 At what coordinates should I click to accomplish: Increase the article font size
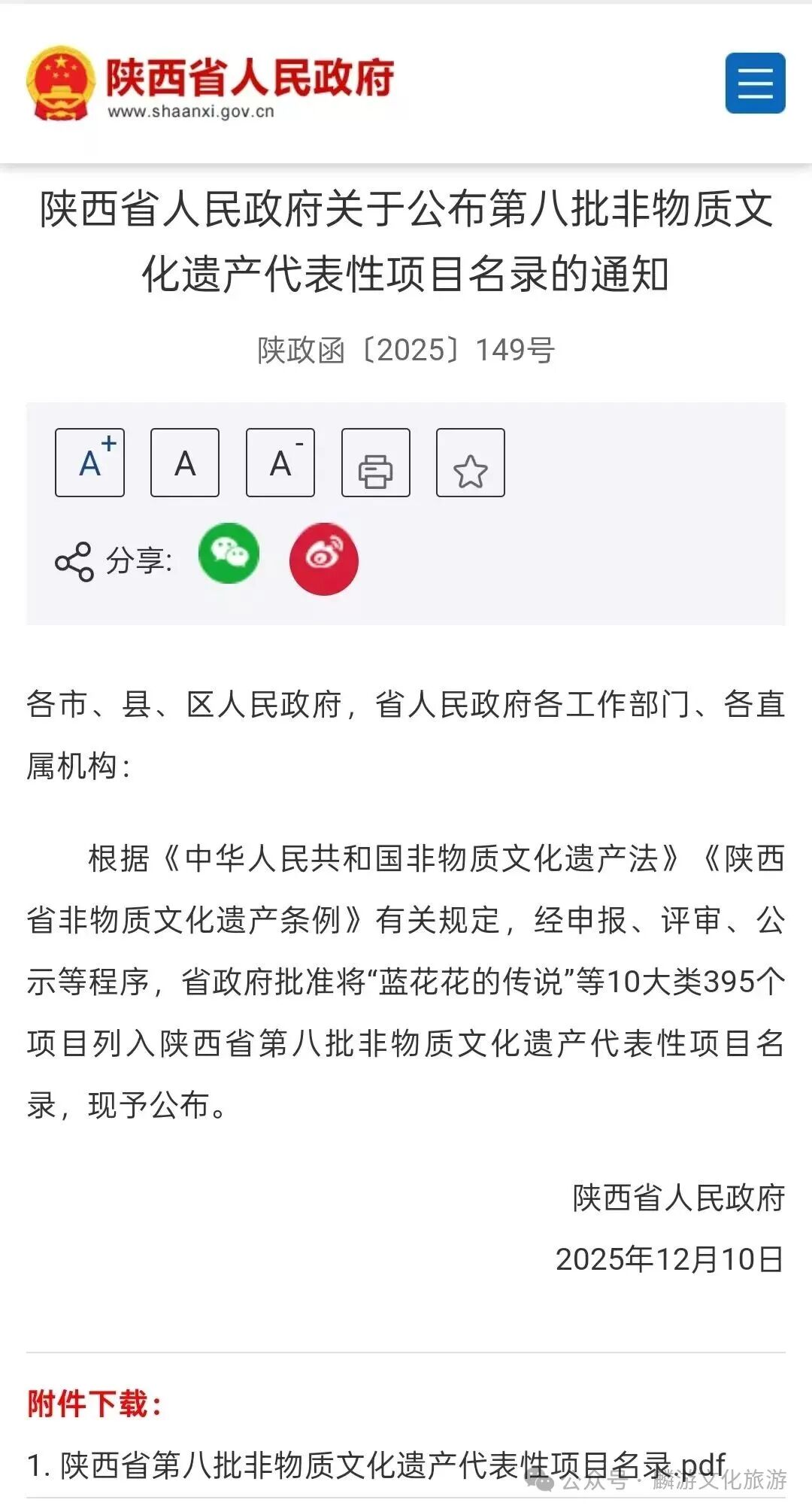coord(89,463)
